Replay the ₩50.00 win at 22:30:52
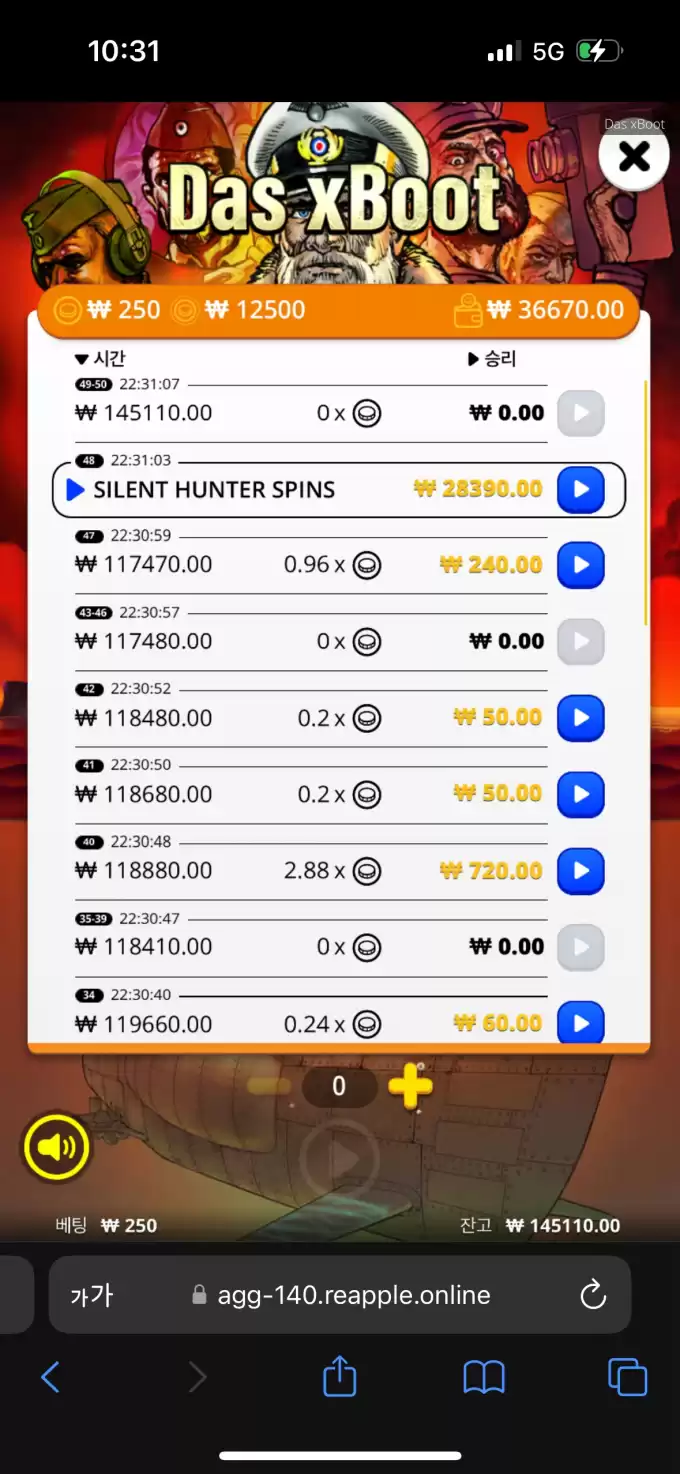This screenshot has width=680, height=1474. [x=580, y=718]
